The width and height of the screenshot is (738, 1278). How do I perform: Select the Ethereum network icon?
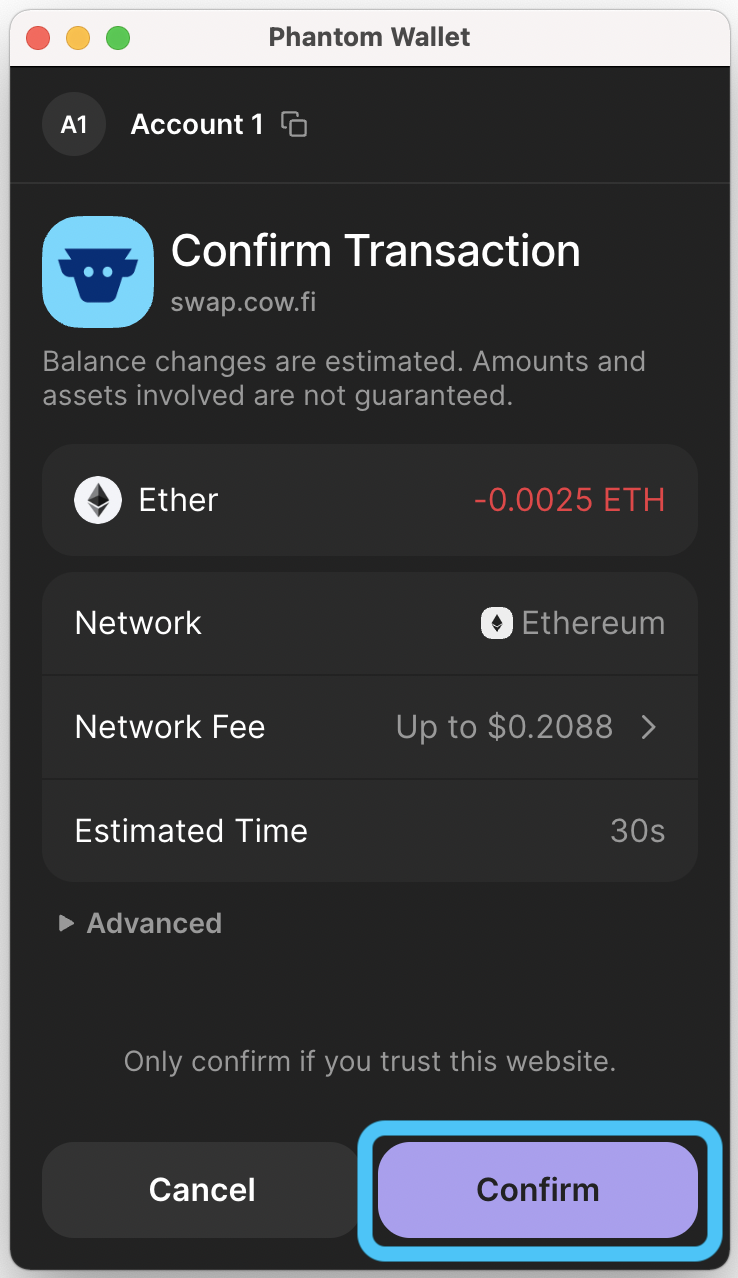[x=497, y=622]
